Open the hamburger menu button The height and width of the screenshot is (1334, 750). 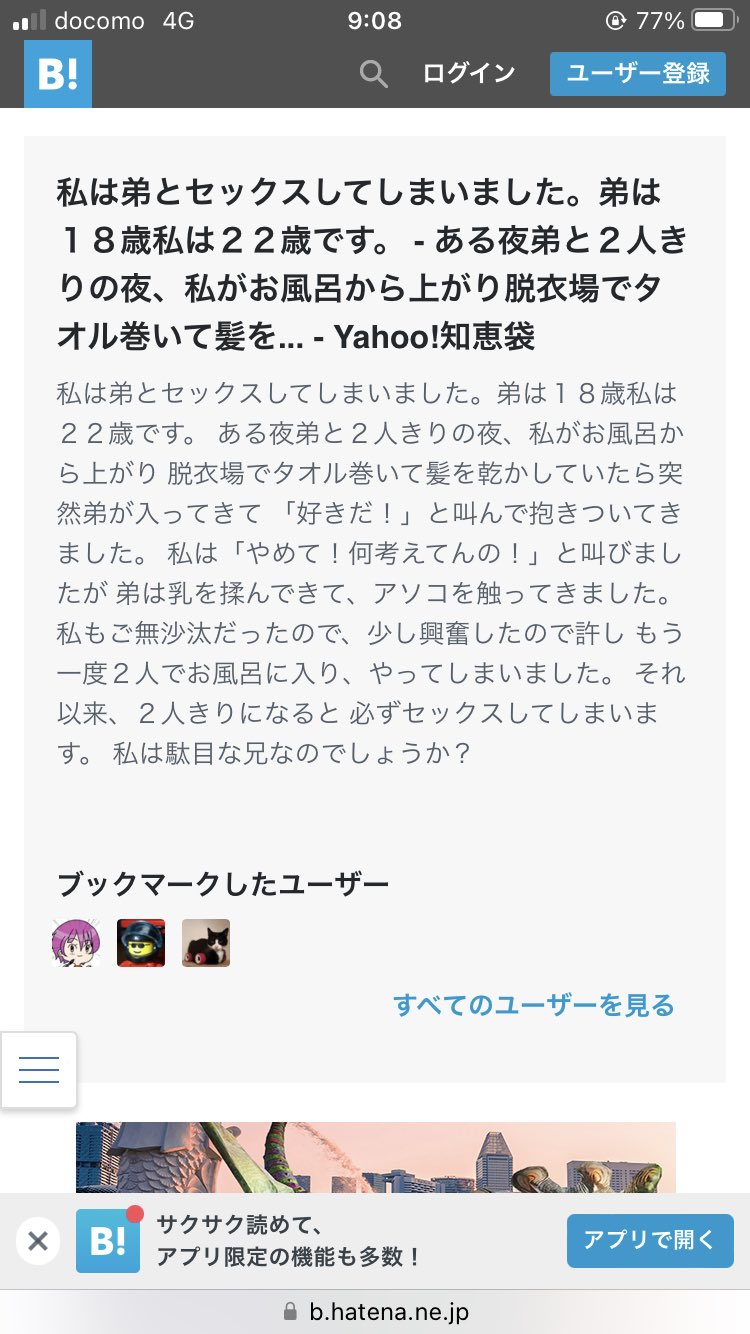pyautogui.click(x=39, y=1070)
